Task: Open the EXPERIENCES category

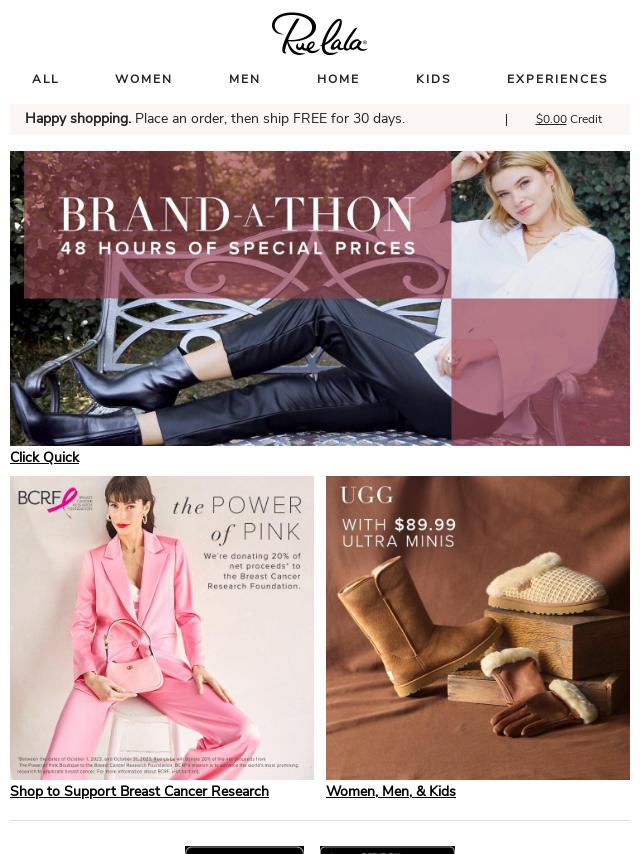Action: (557, 79)
